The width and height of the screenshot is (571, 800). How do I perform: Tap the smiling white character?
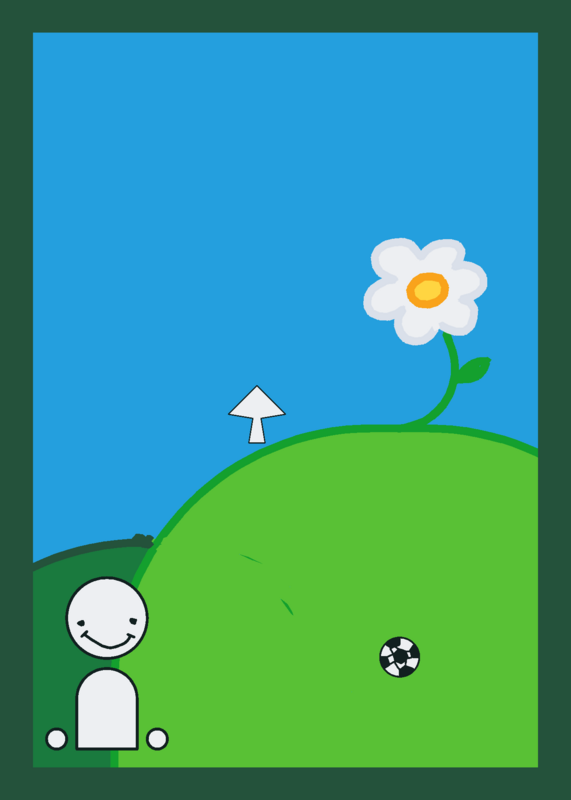coord(107,664)
